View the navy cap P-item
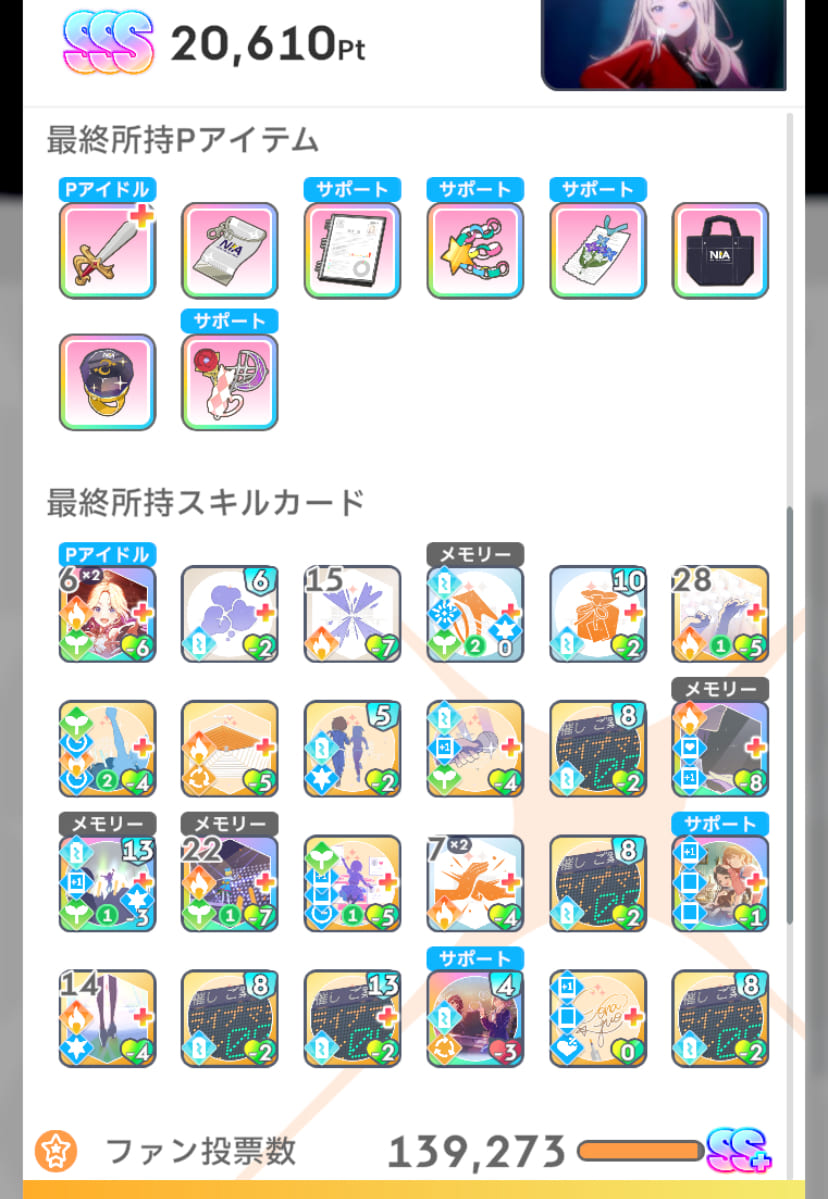 click(107, 383)
